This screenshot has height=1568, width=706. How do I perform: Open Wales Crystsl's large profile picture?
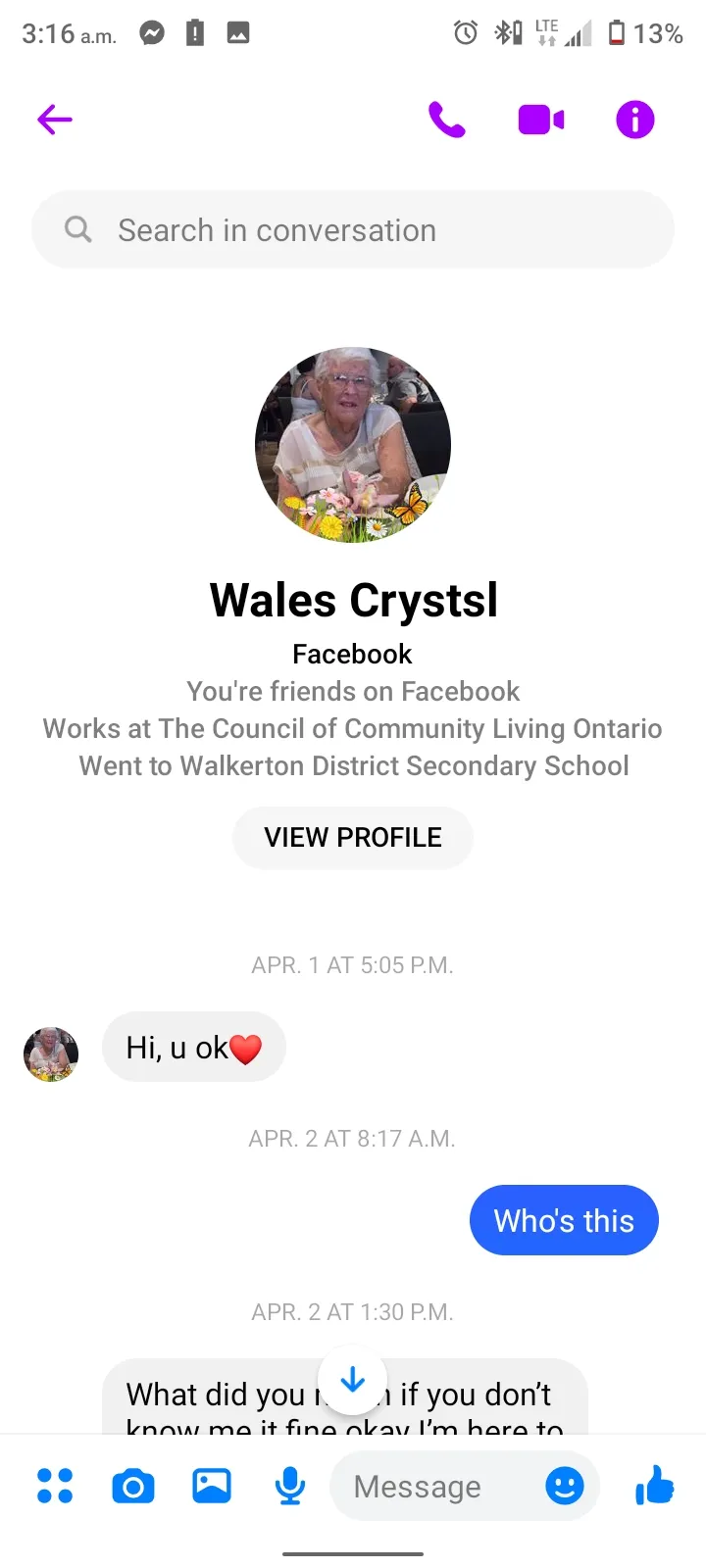[x=353, y=444]
